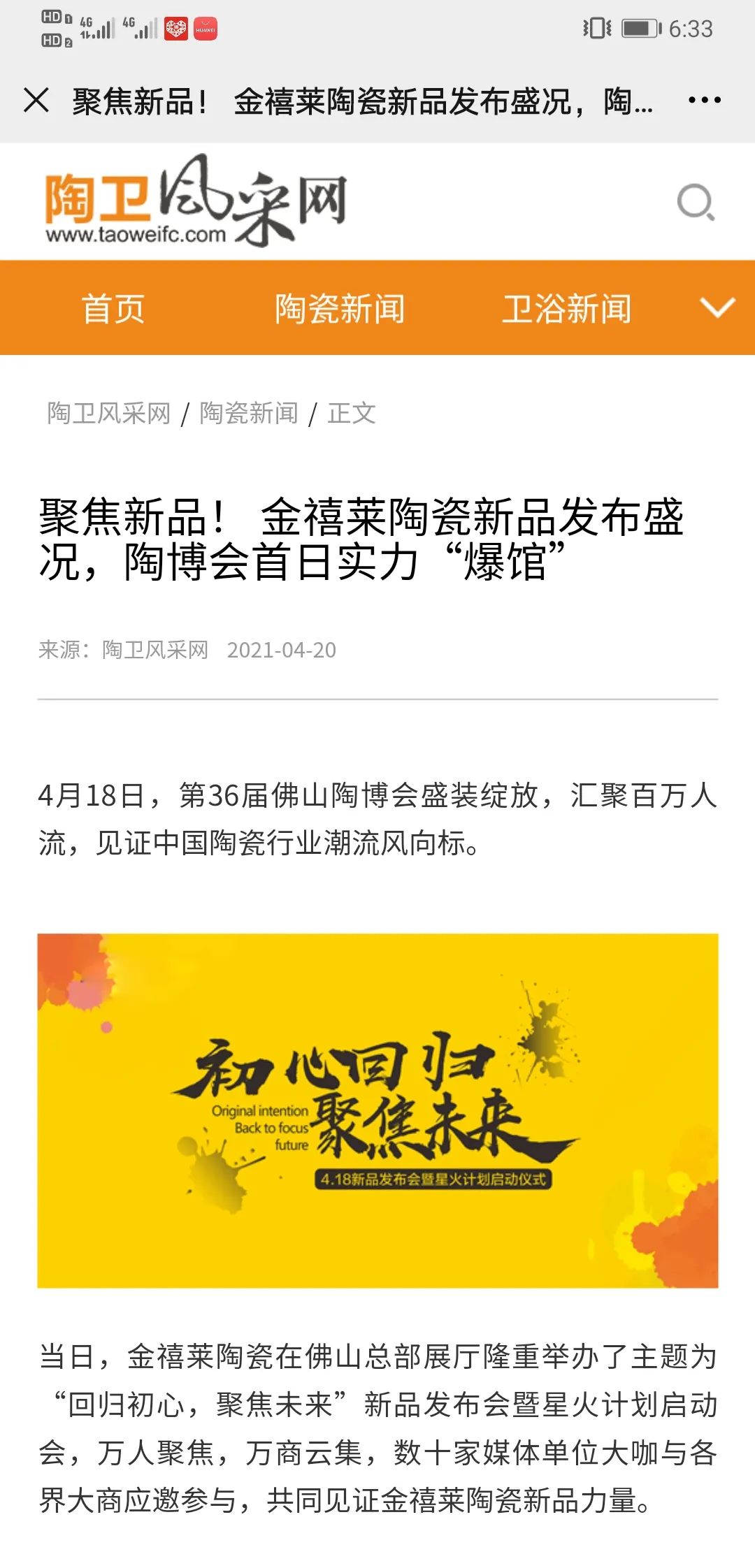Open 陶瓷新闻 breadcrumb link

pyautogui.click(x=249, y=413)
